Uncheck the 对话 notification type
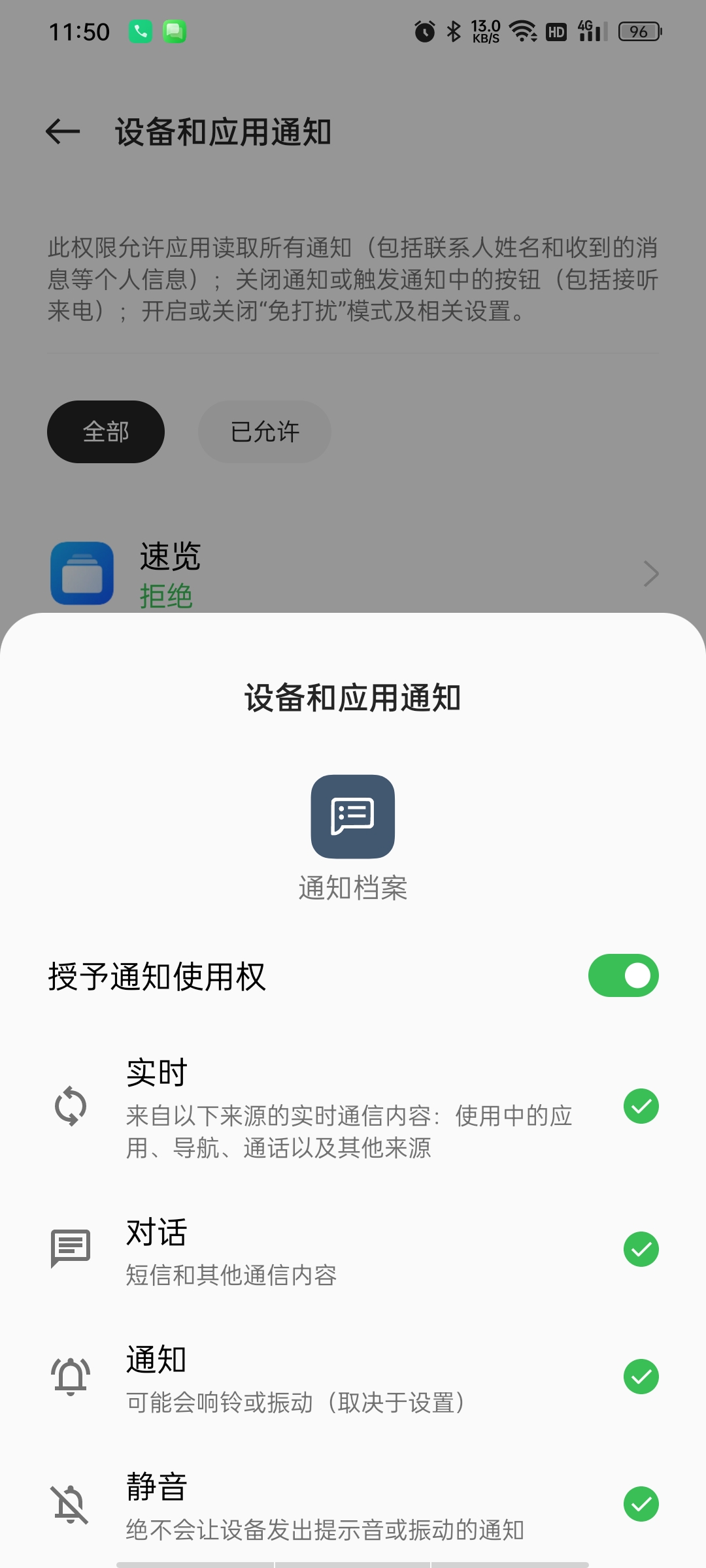Viewport: 706px width, 1568px height. (641, 1249)
